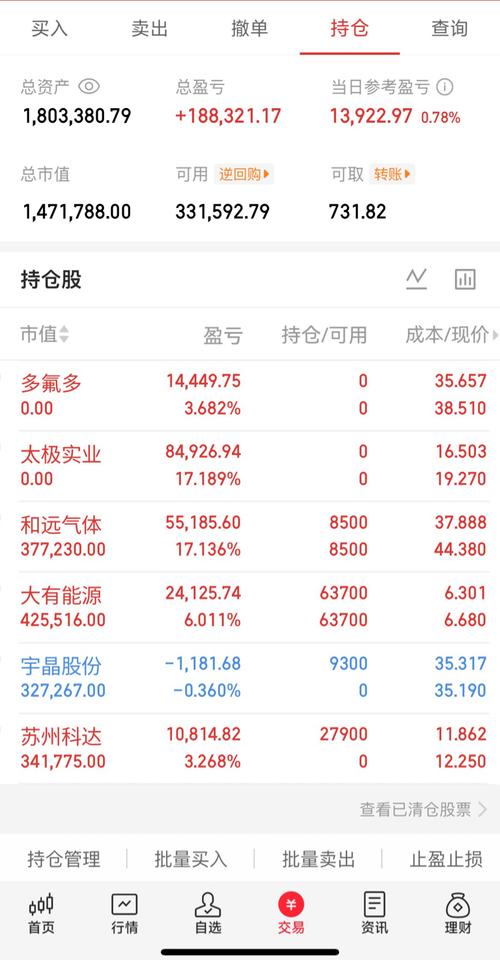
Task: Sort holdings by 市值
Action: coord(45,335)
